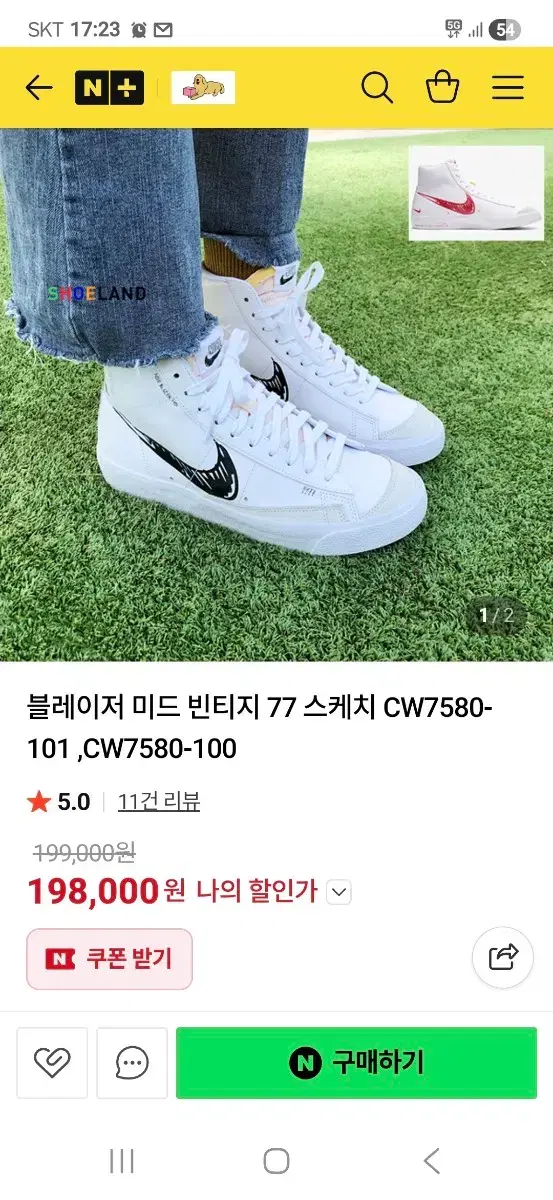Go back using the header arrow
This screenshot has width=553, height=1200.
(39, 88)
